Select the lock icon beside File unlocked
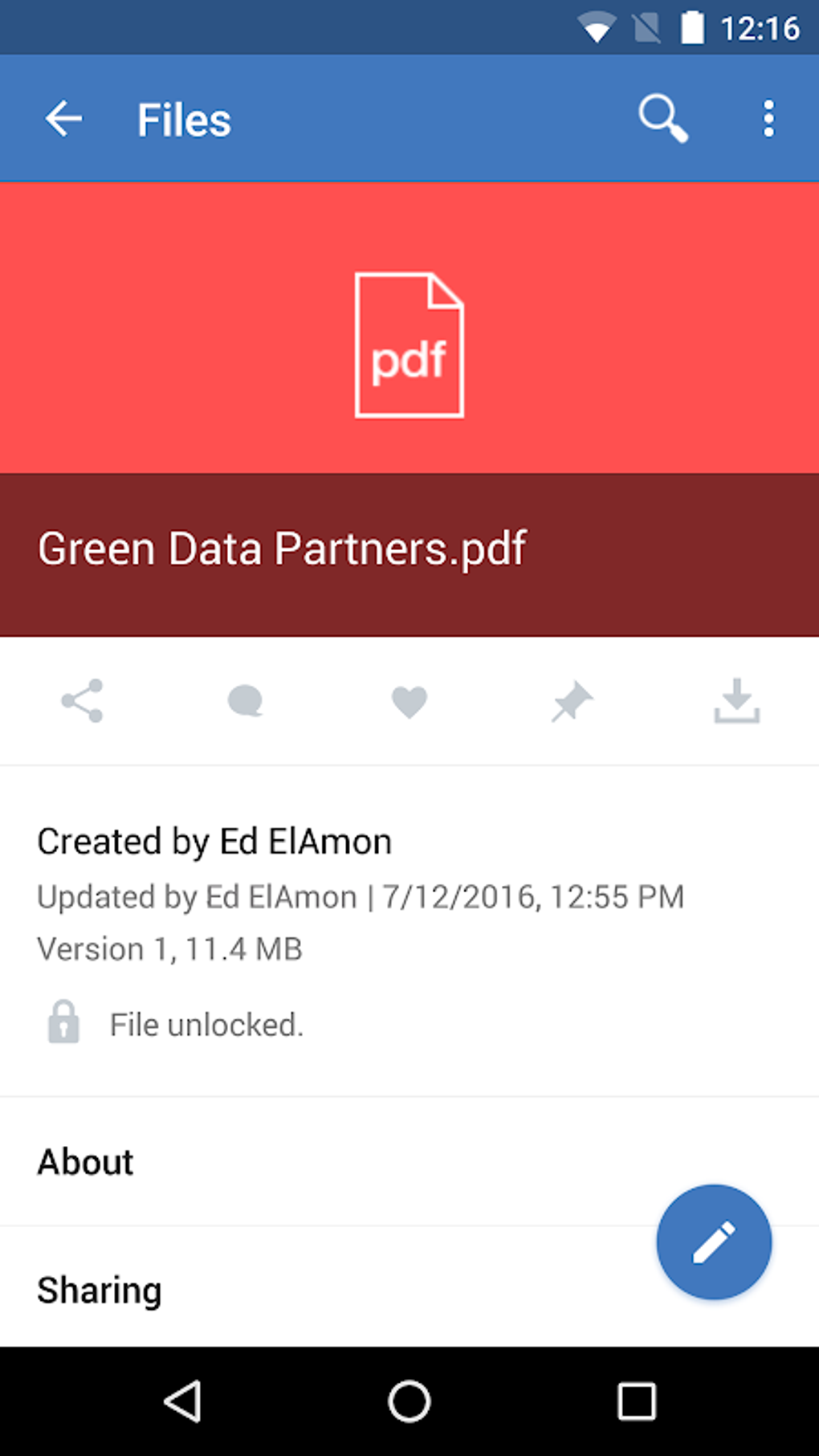819x1456 pixels. (64, 1023)
